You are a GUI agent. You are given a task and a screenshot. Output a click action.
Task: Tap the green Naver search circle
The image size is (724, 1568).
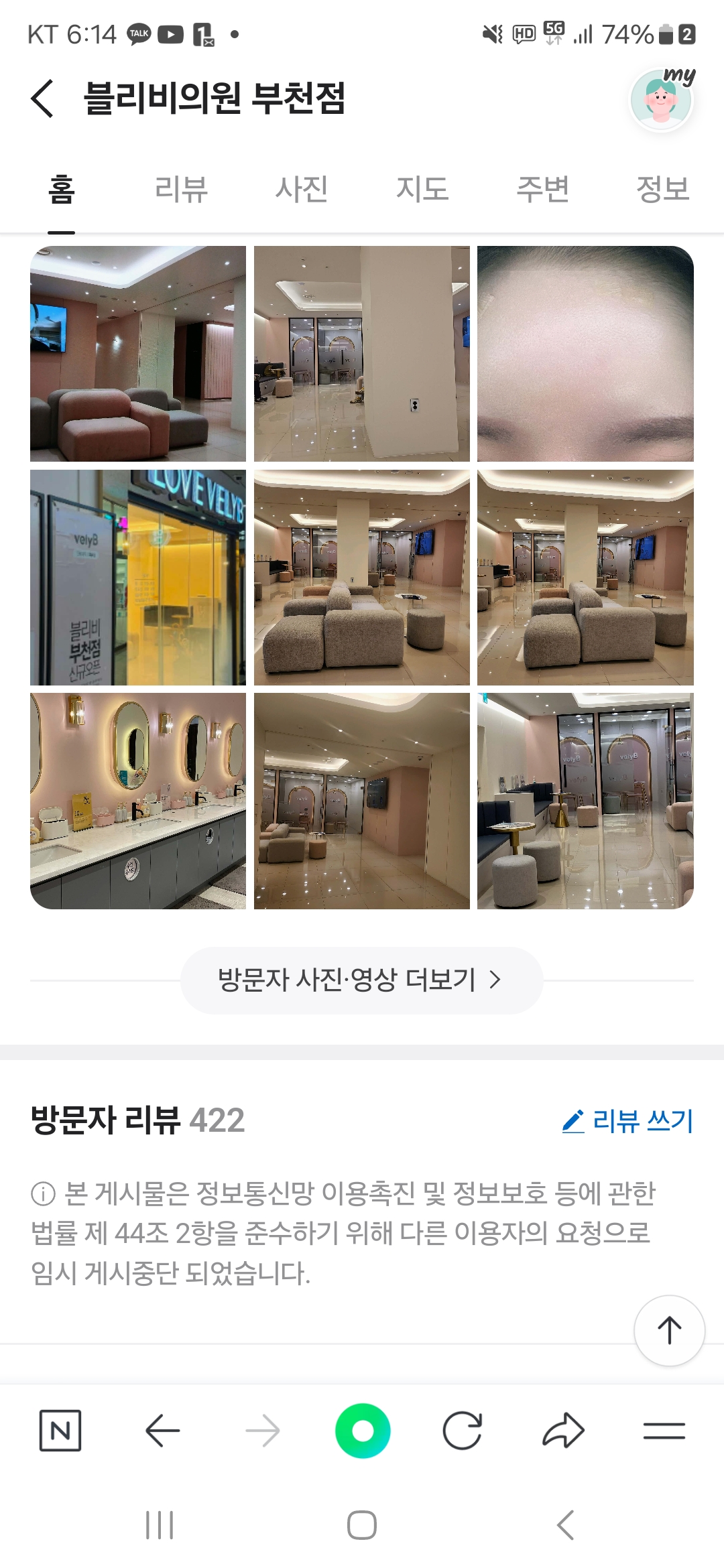coord(363,1431)
